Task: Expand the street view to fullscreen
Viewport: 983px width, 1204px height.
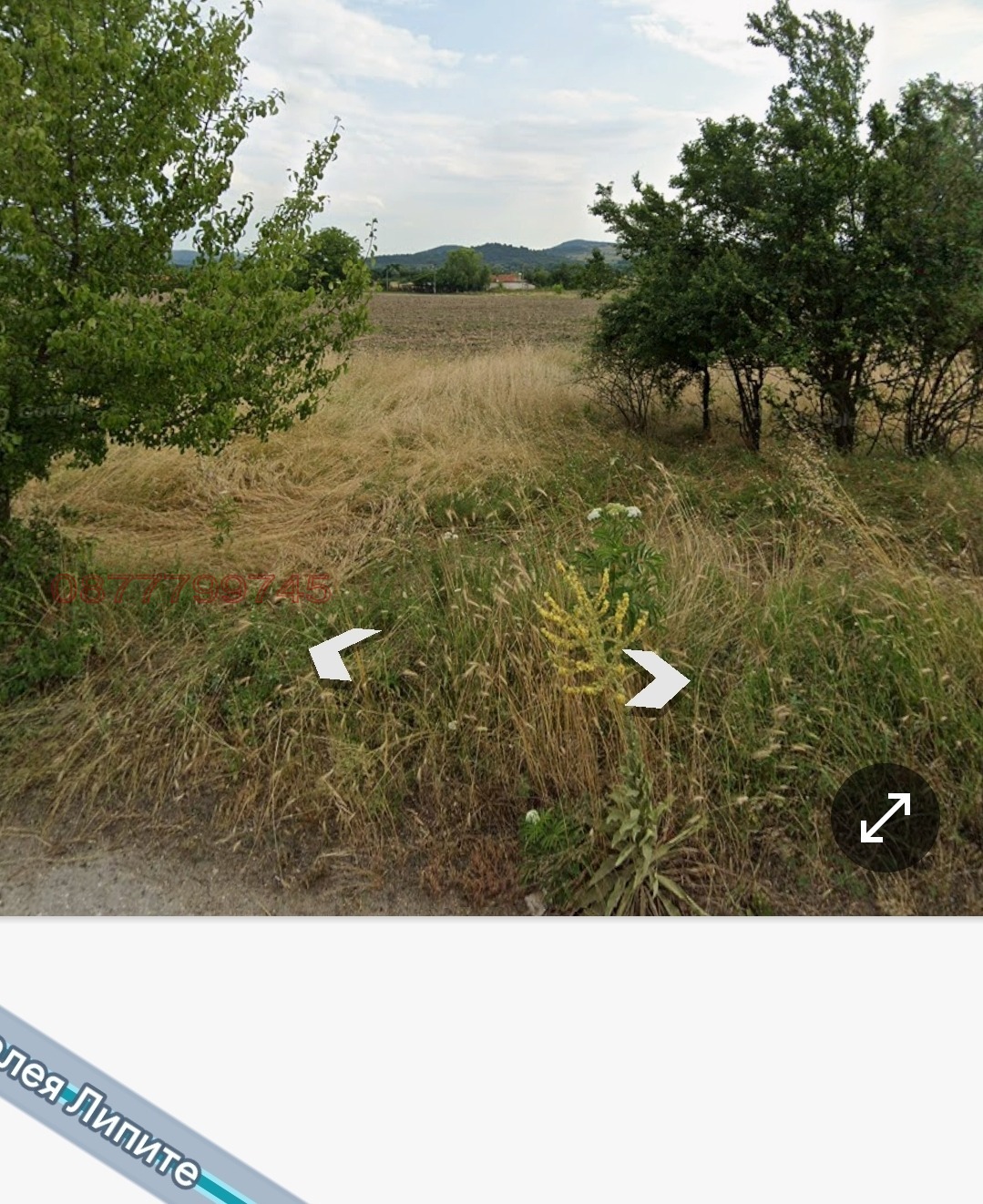Action: pos(885,817)
